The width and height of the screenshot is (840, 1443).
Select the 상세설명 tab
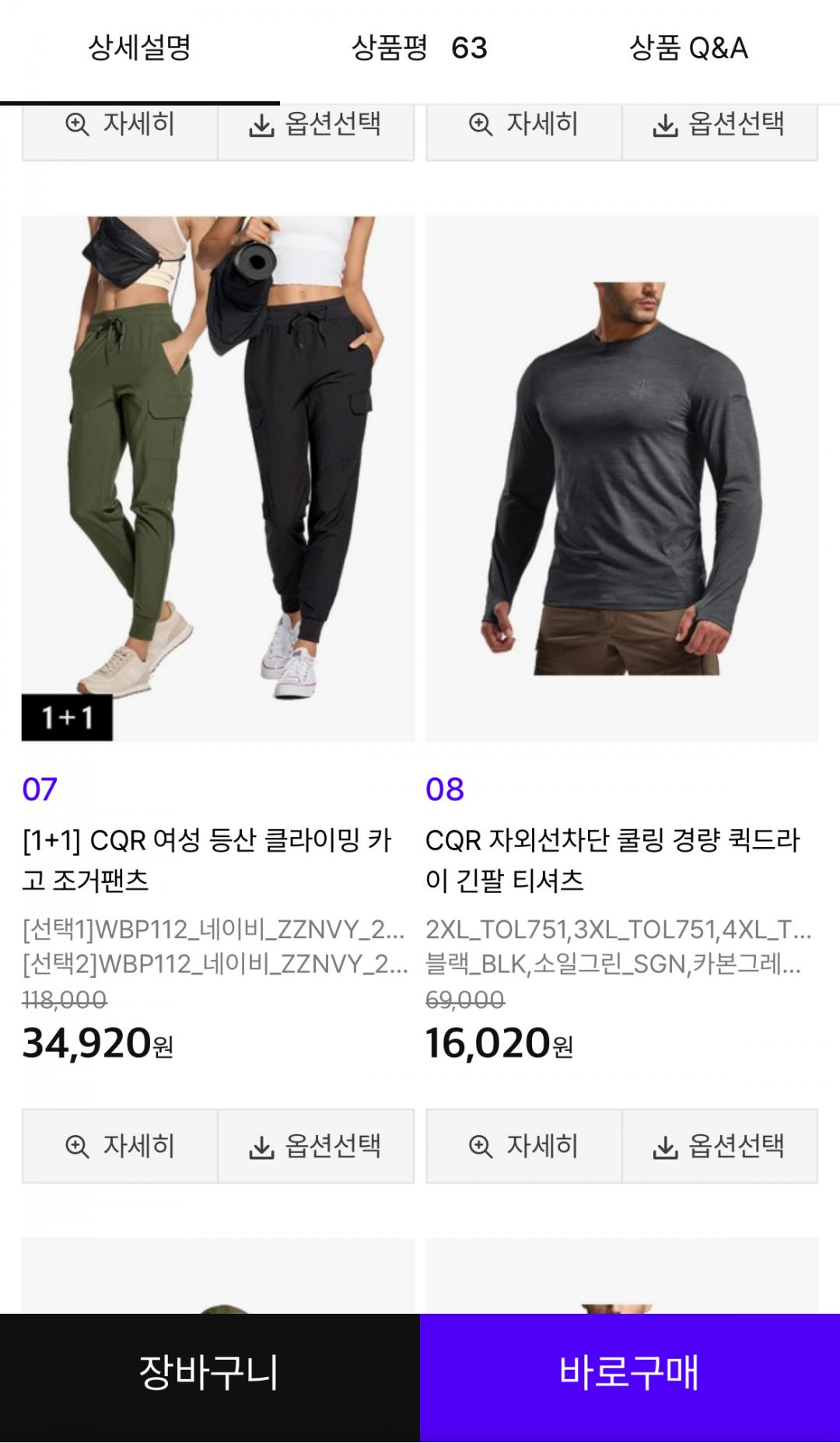pos(140,48)
